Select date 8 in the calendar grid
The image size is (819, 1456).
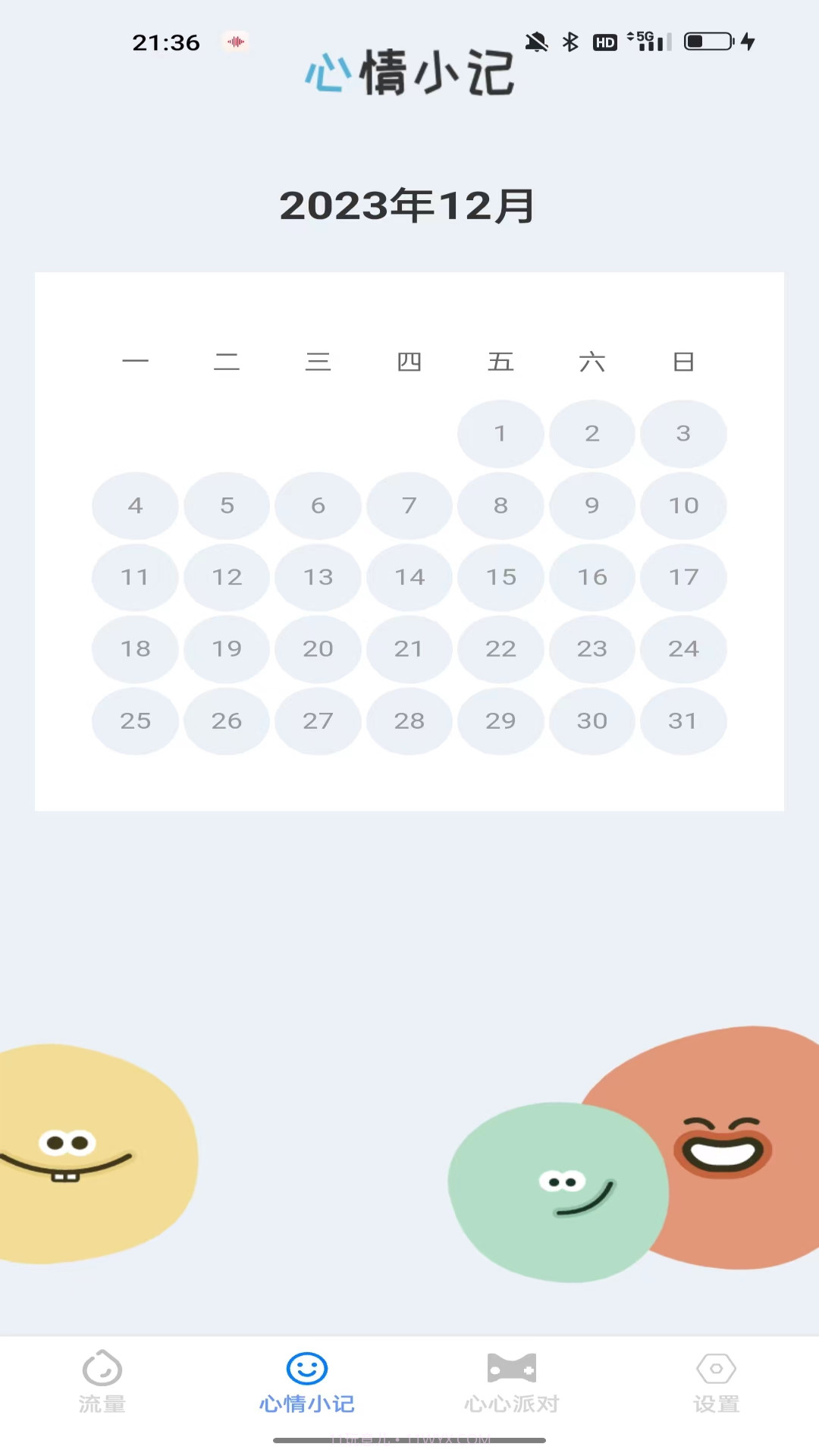pos(500,505)
